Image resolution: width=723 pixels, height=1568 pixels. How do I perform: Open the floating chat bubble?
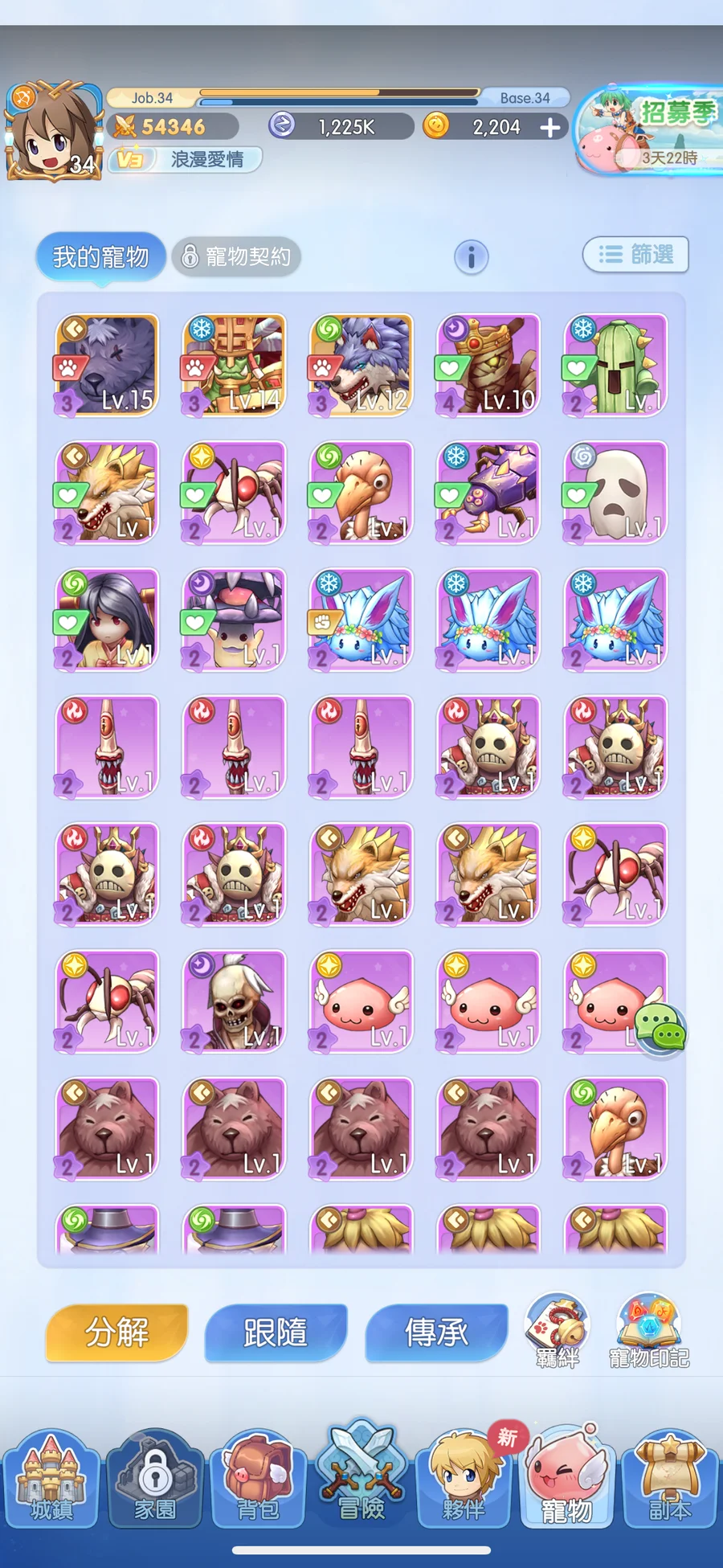click(x=660, y=1030)
